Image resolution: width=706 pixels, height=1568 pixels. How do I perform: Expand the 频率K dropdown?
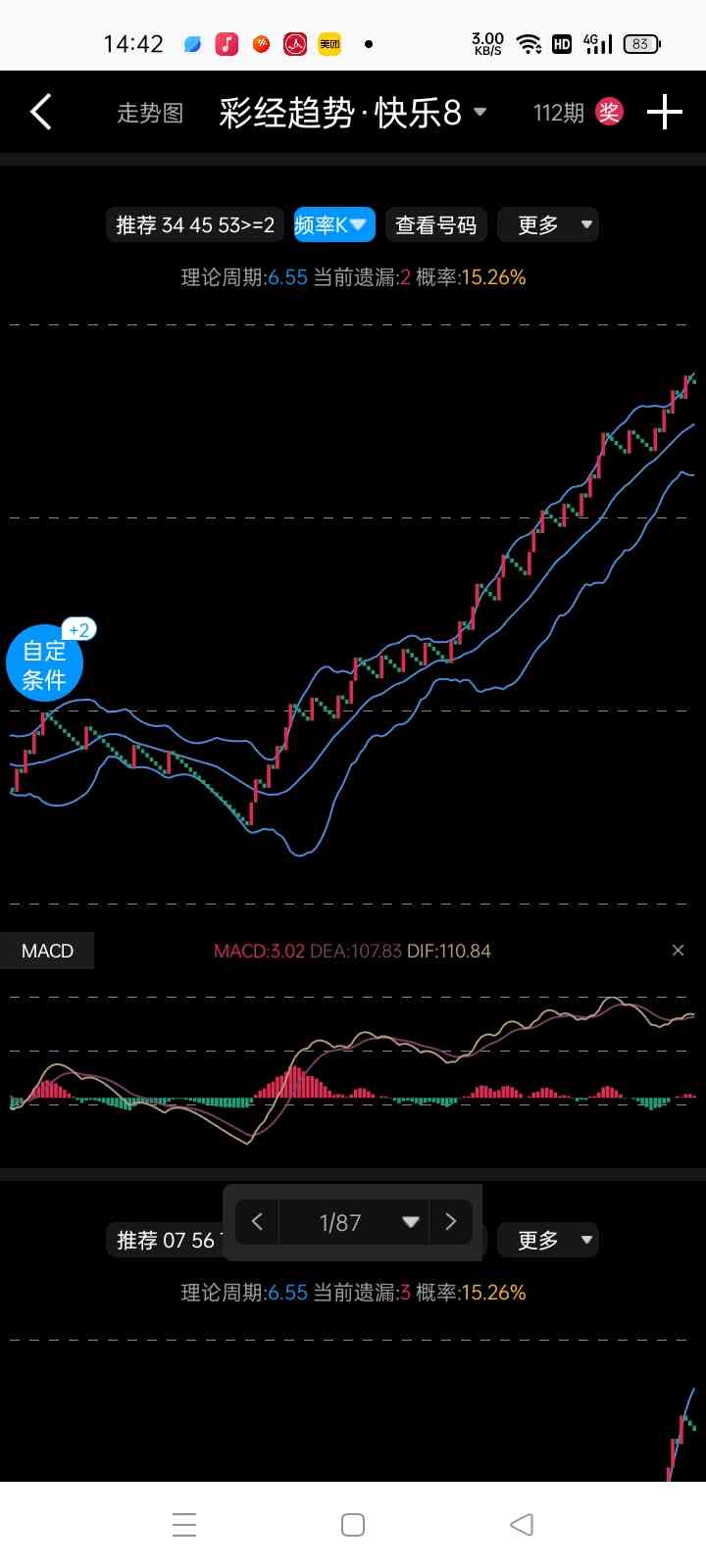pos(333,225)
